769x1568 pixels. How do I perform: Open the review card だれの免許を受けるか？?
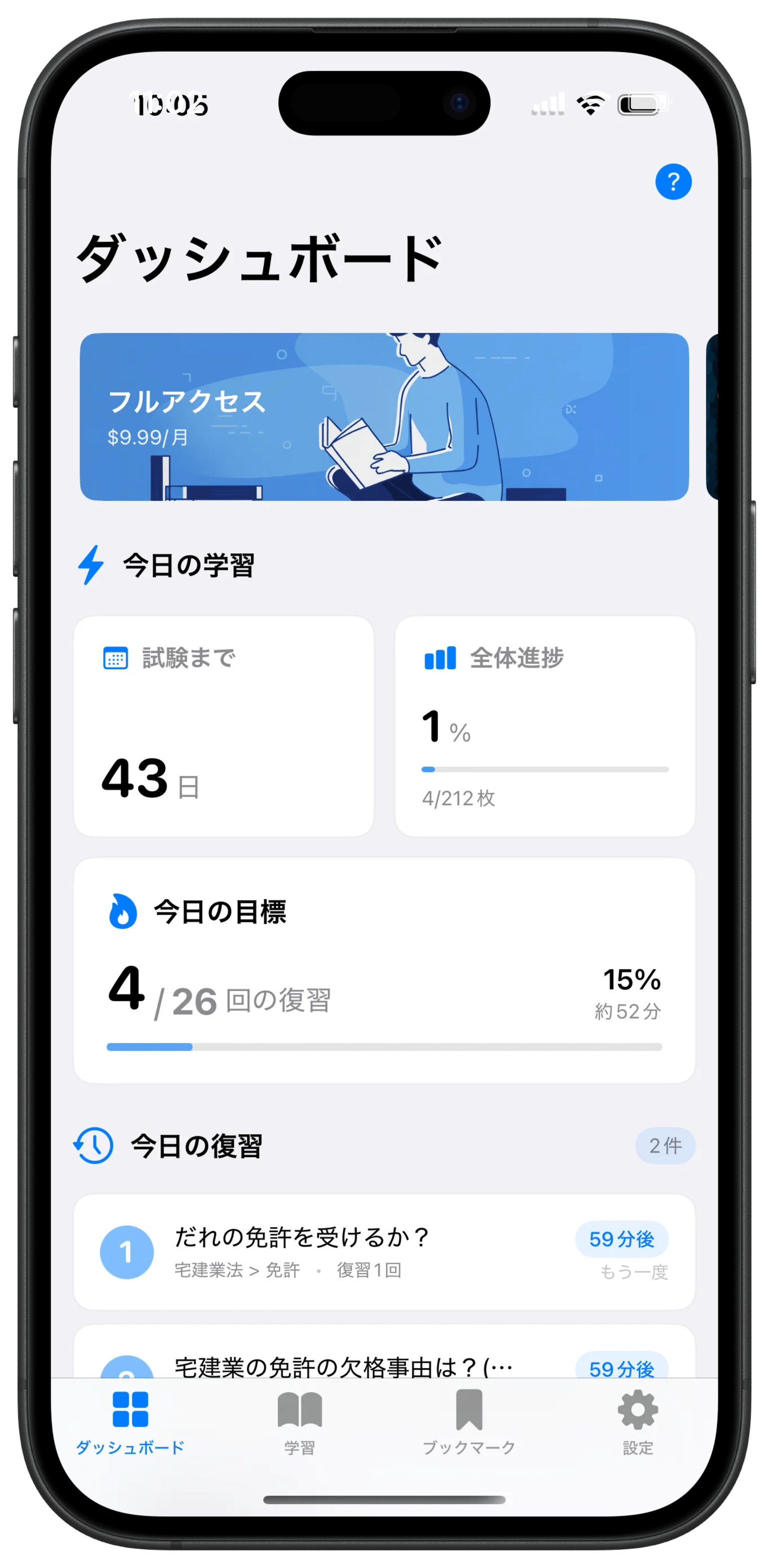(x=383, y=1252)
